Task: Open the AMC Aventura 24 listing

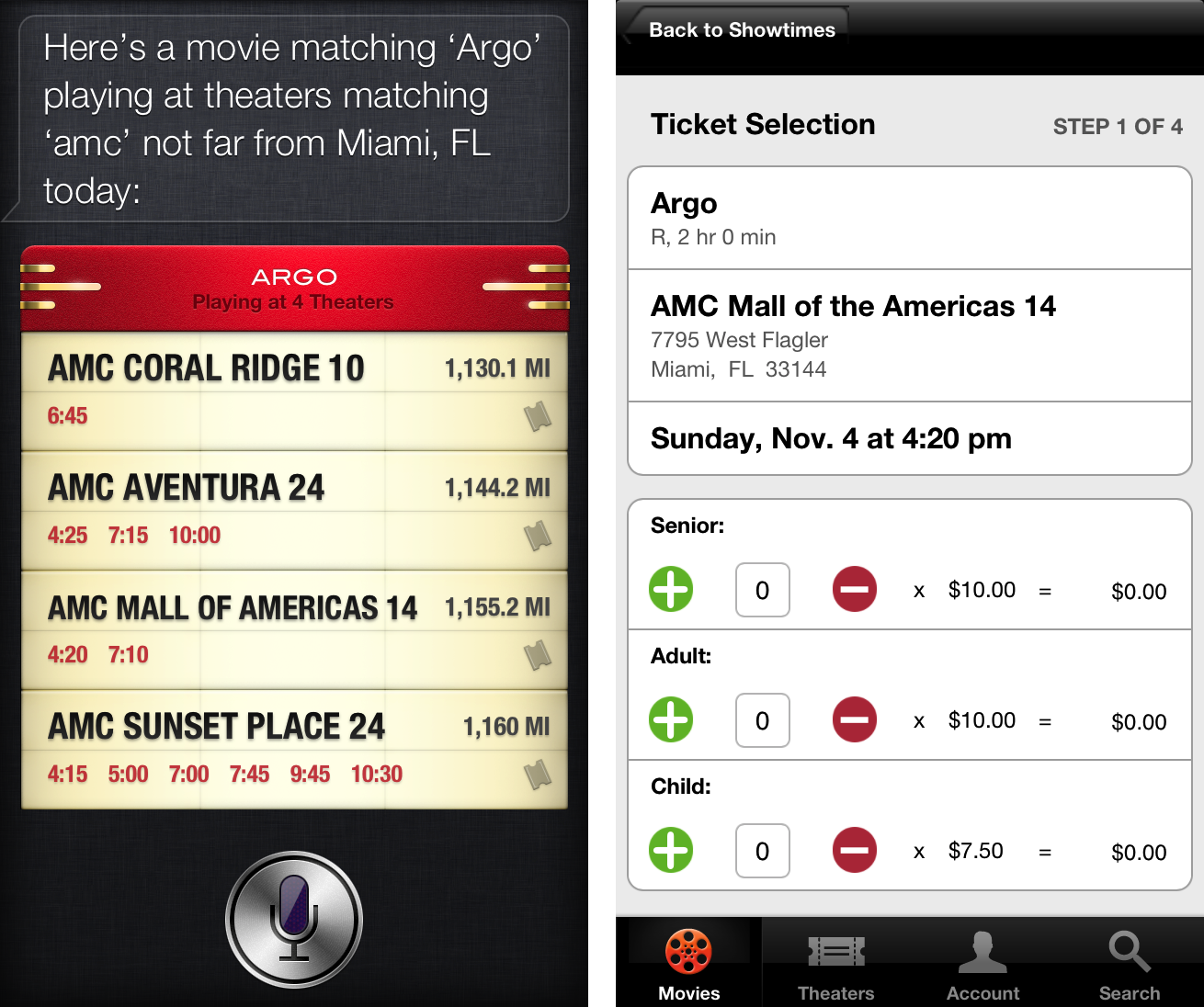Action: (x=186, y=488)
